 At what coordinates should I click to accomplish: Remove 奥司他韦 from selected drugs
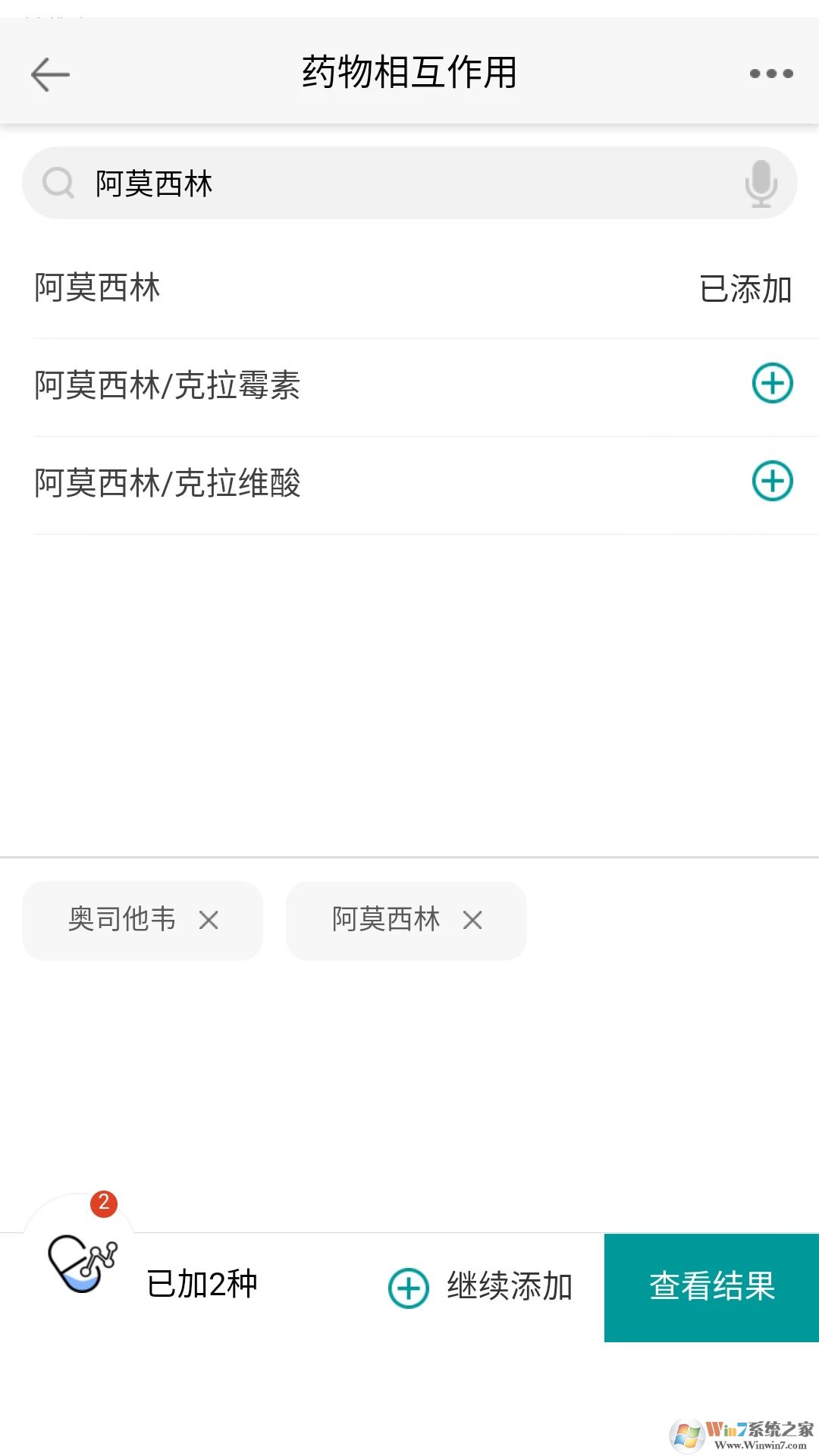[210, 920]
